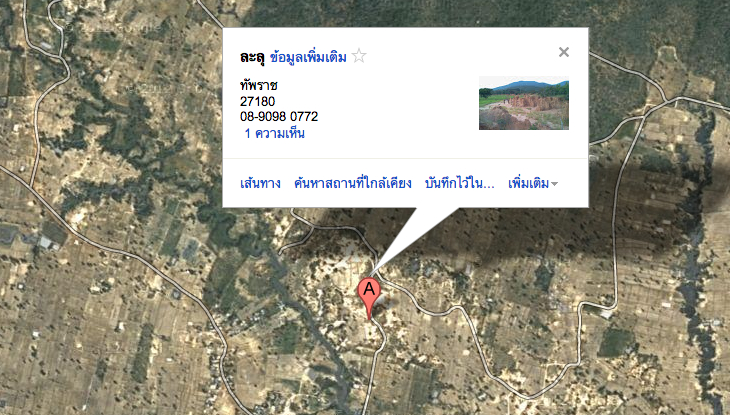Tap the red A map marker

[370, 295]
